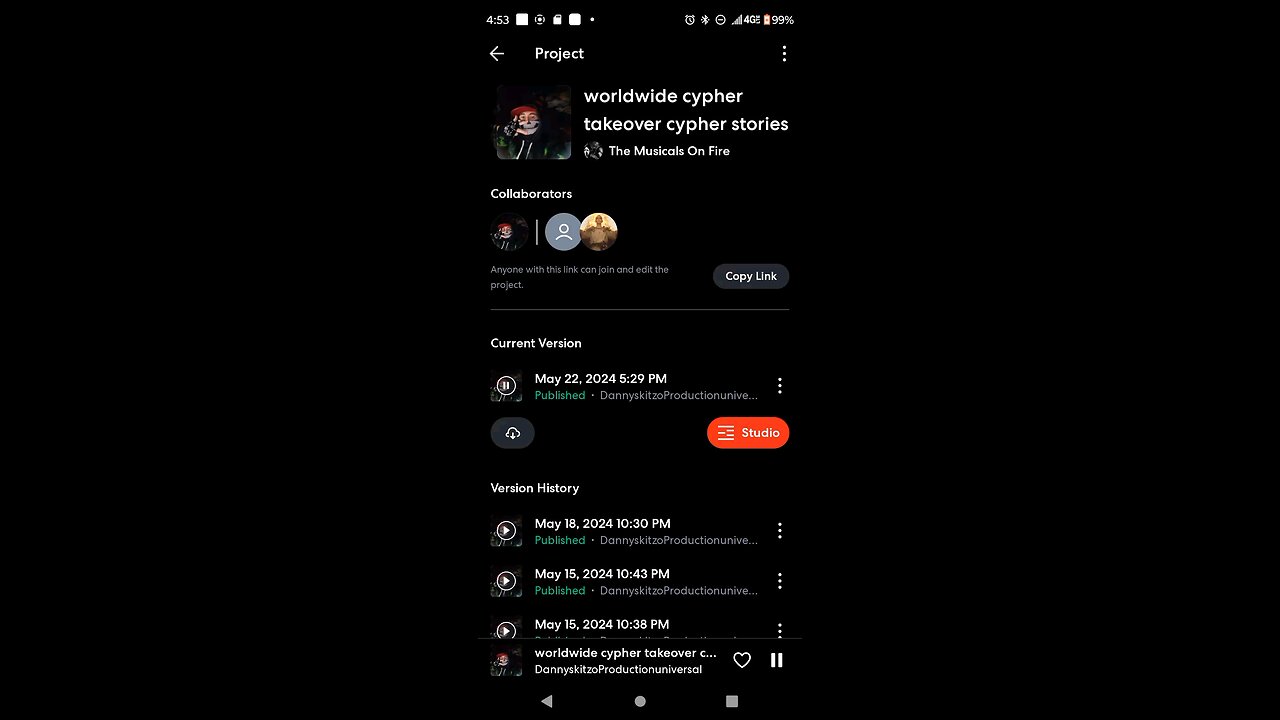
Task: Open options for May 18, 2024 10:30 PM version
Action: point(779,531)
